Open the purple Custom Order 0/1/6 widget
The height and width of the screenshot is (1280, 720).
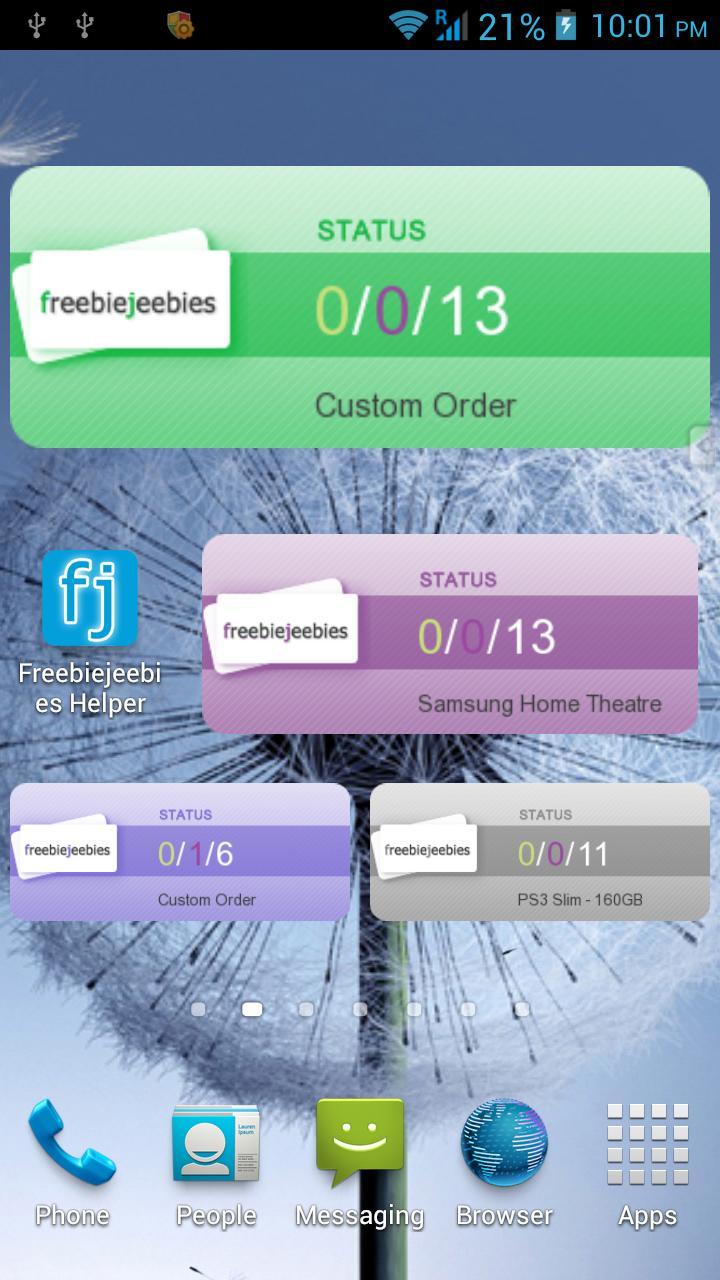tap(180, 851)
